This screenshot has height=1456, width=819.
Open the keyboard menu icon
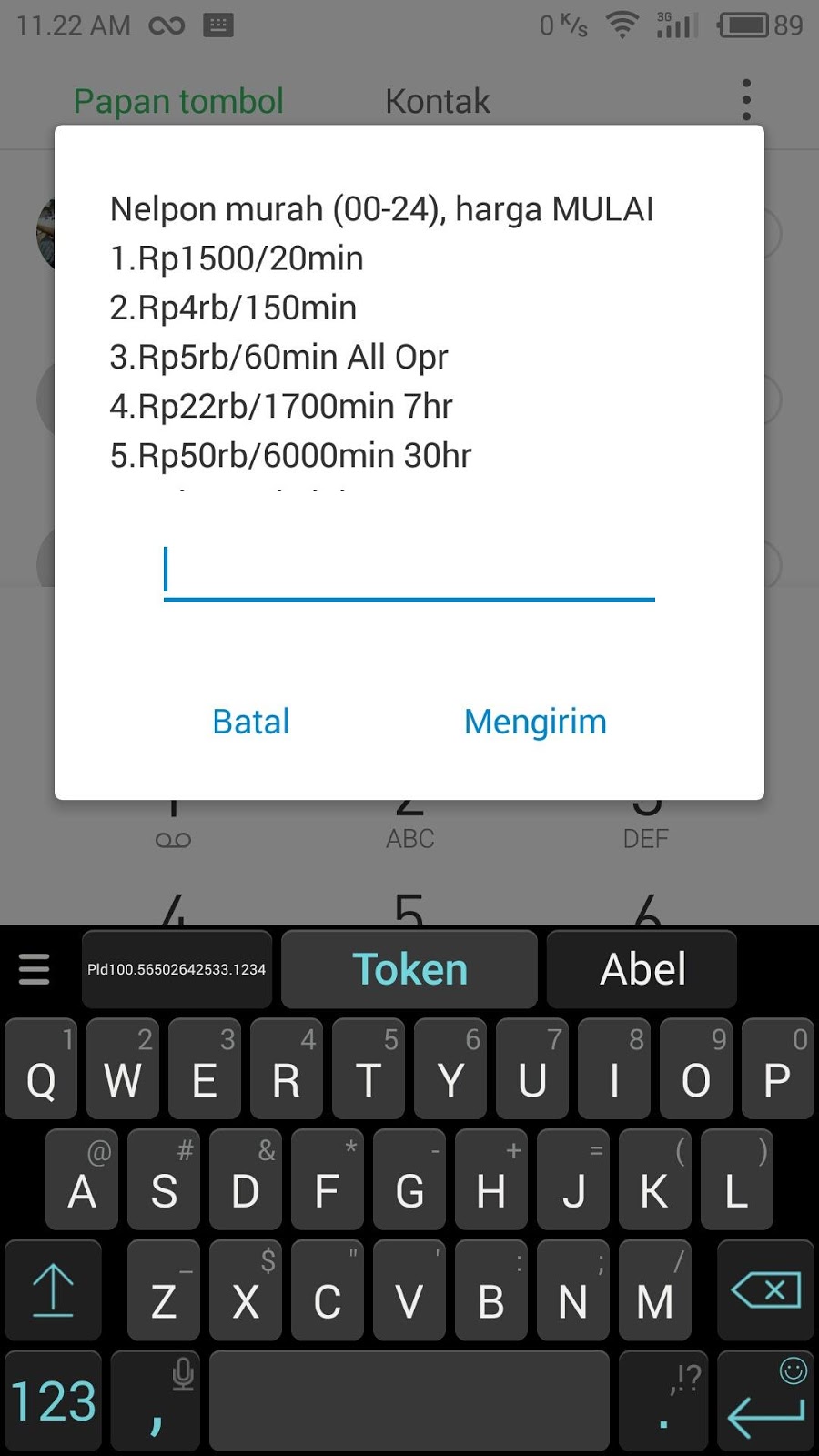pos(35,969)
